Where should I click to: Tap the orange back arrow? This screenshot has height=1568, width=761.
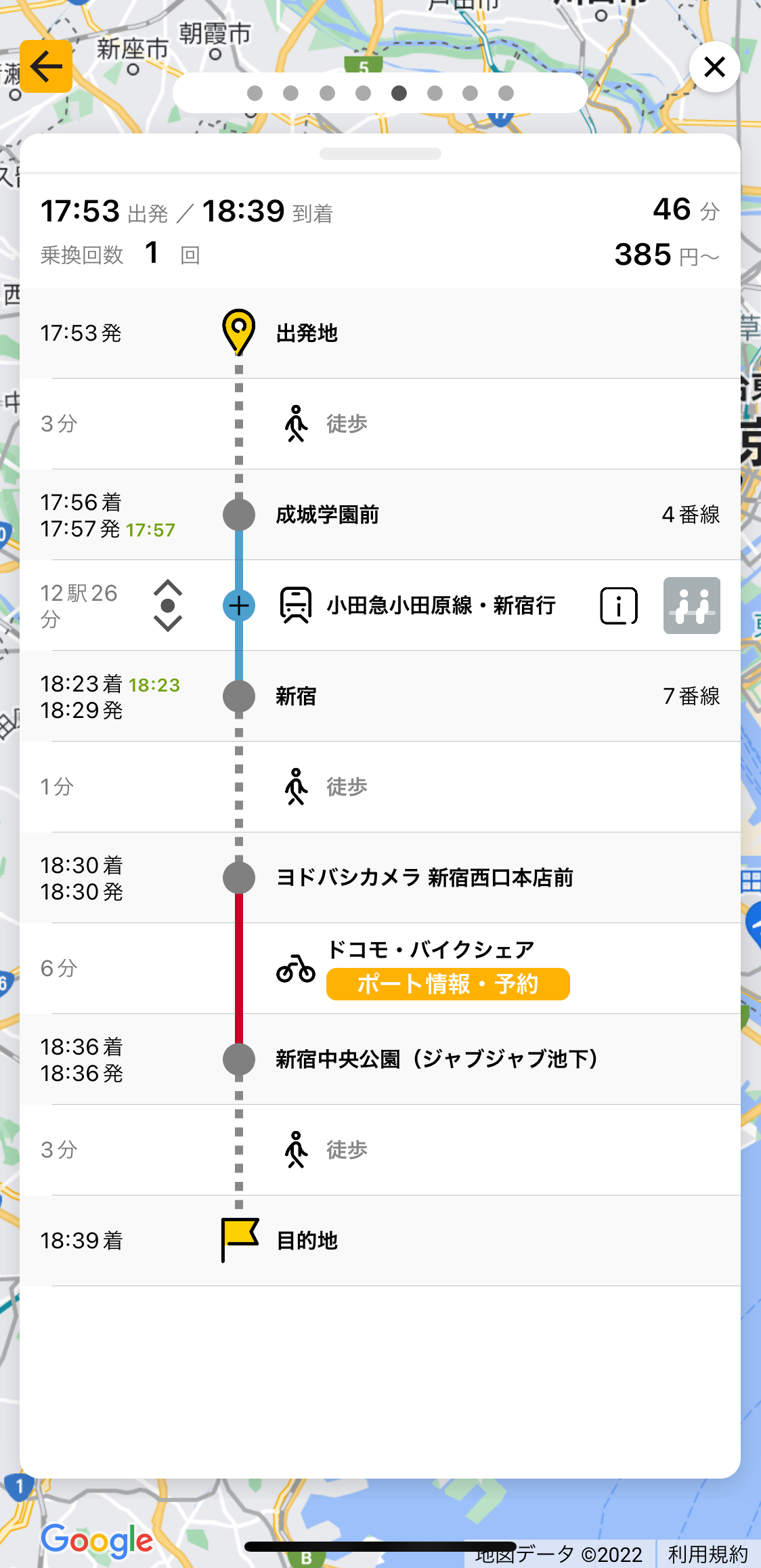[45, 66]
